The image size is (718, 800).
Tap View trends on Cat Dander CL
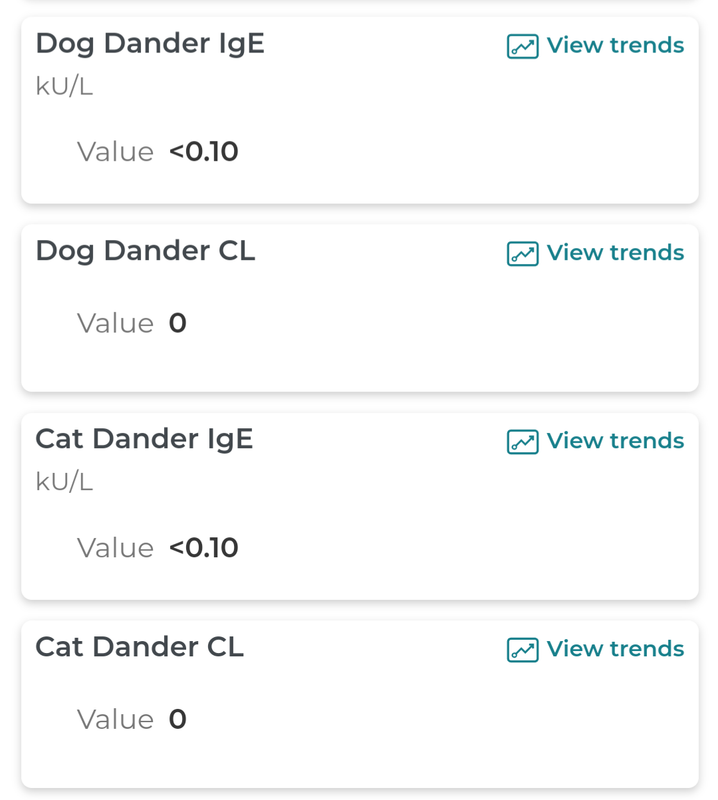pos(596,649)
